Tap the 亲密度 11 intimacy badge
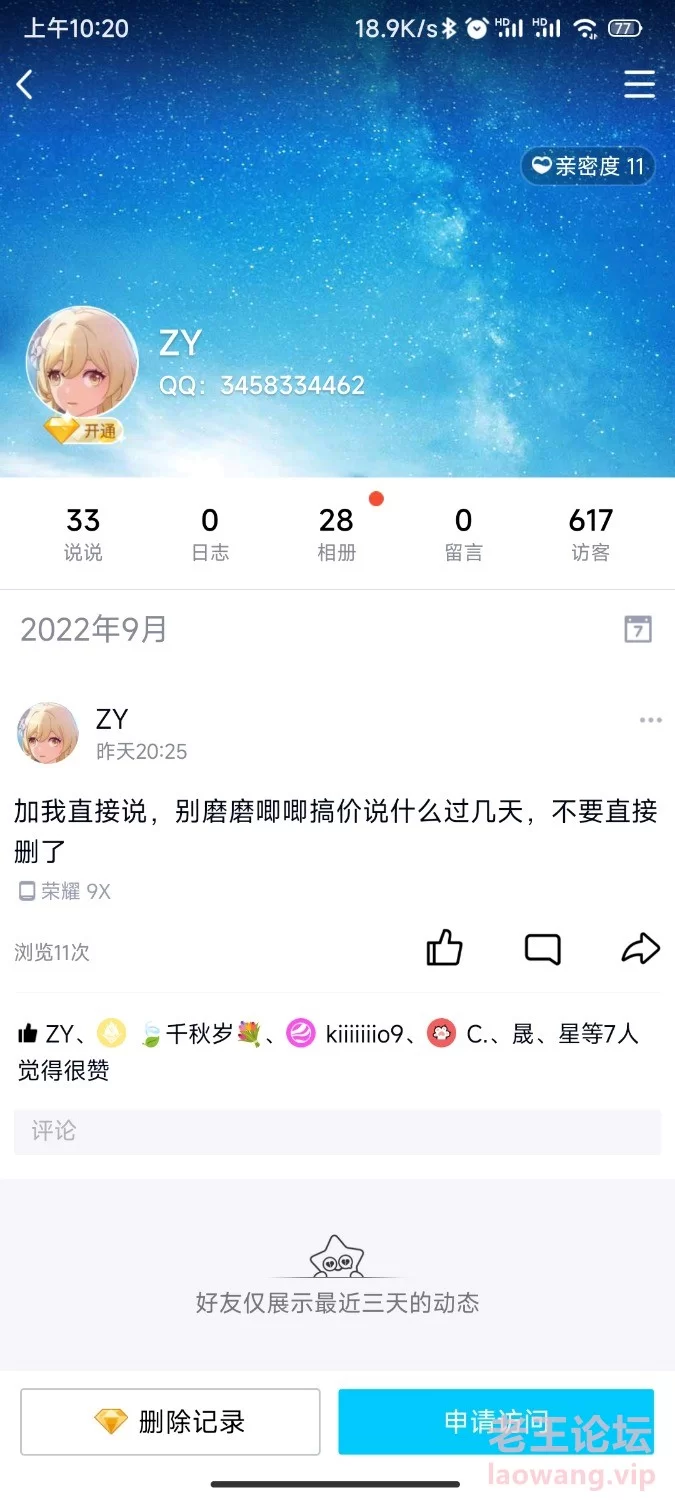 click(x=588, y=166)
